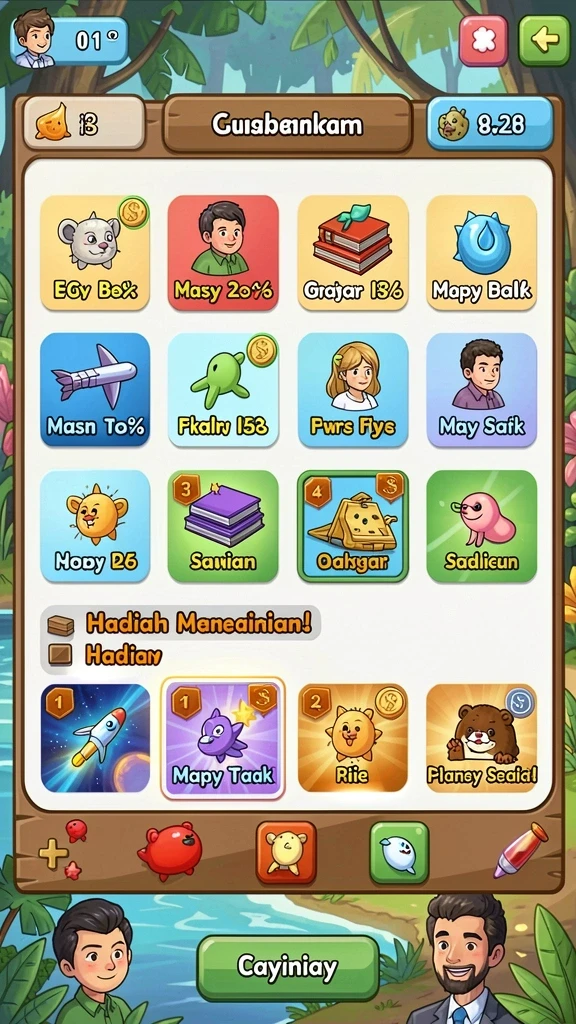Tap the green Cayiniay button
The width and height of the screenshot is (576, 1024).
288,968
